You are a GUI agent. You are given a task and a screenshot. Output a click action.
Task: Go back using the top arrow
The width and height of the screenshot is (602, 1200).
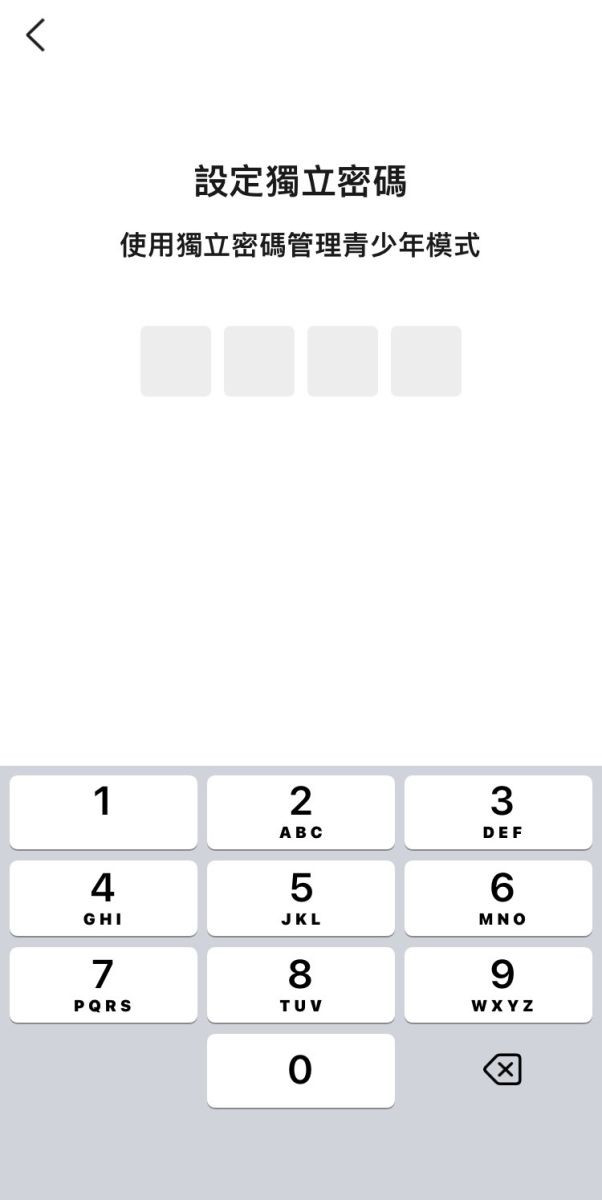[x=36, y=36]
